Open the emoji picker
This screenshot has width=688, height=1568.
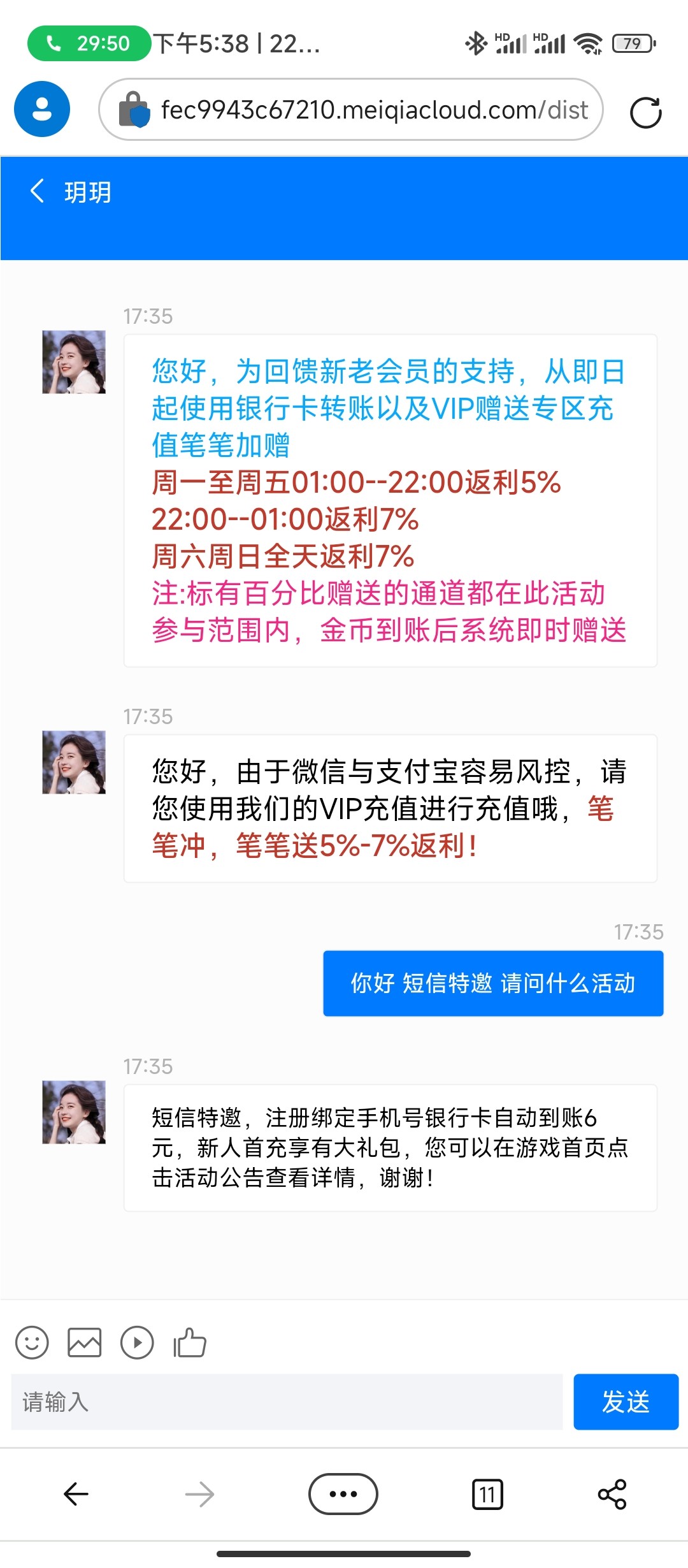coord(32,1343)
